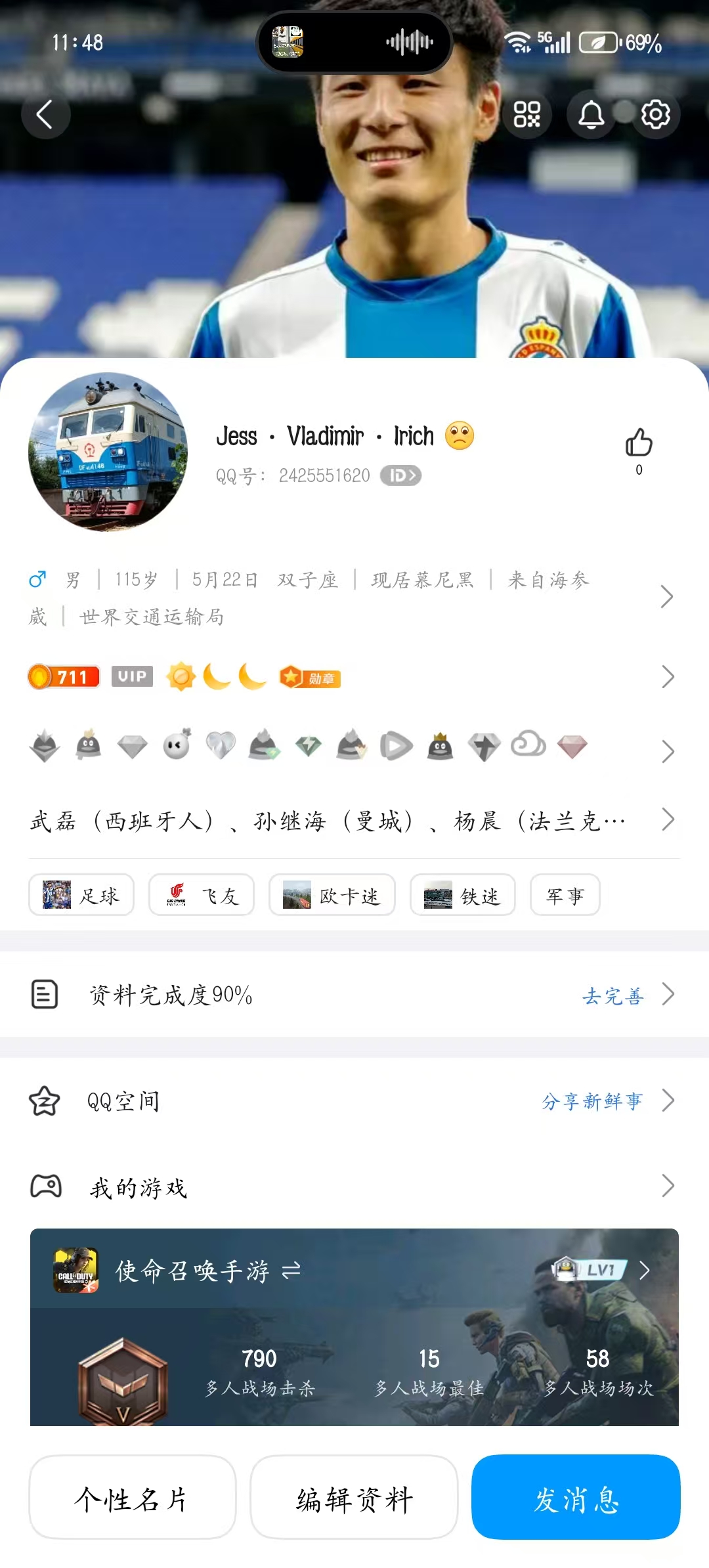Open the QR code icon
The height and width of the screenshot is (1568, 709).
tap(526, 114)
